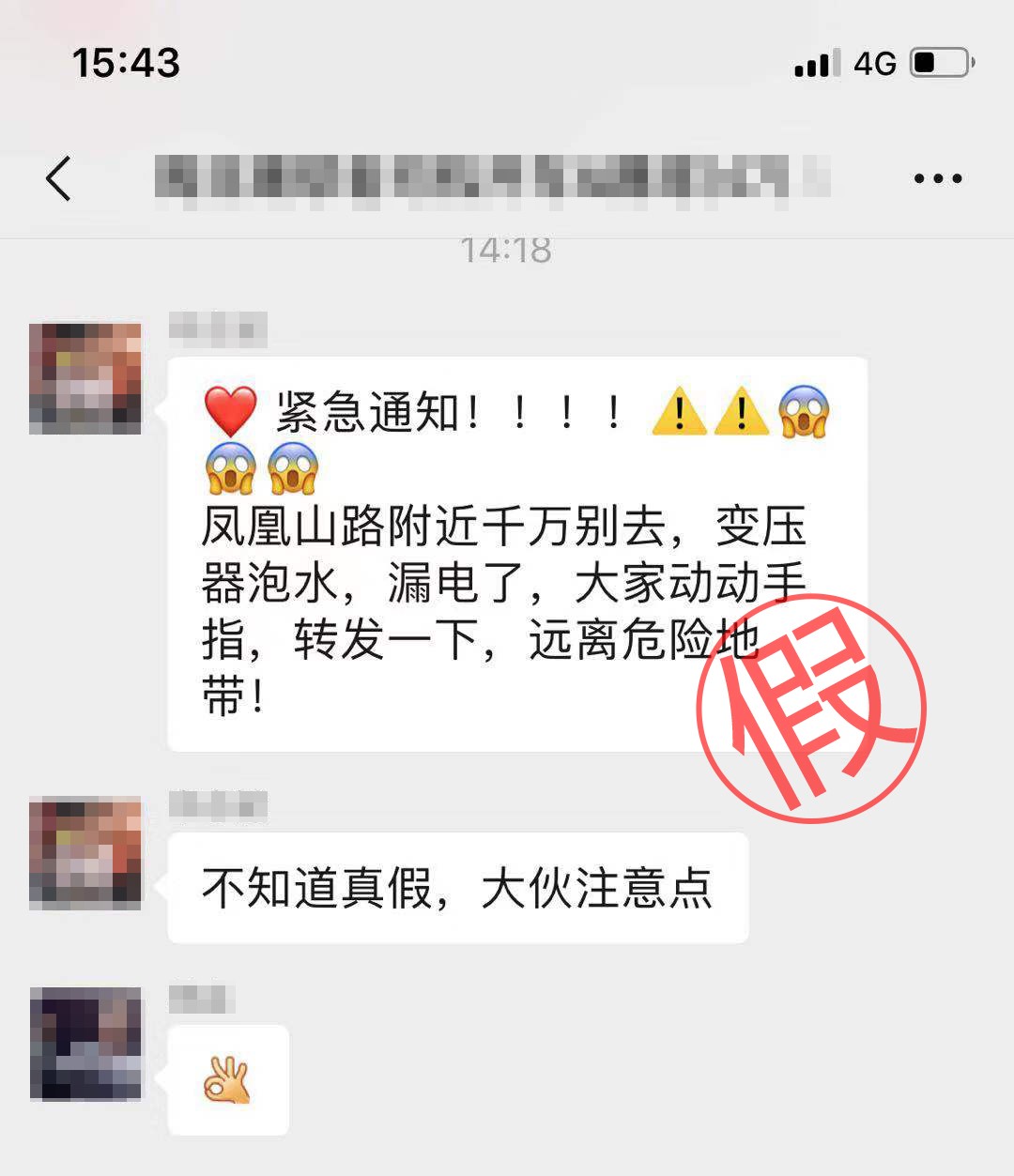Go back from this group chat
This screenshot has width=1014, height=1176.
(58, 178)
